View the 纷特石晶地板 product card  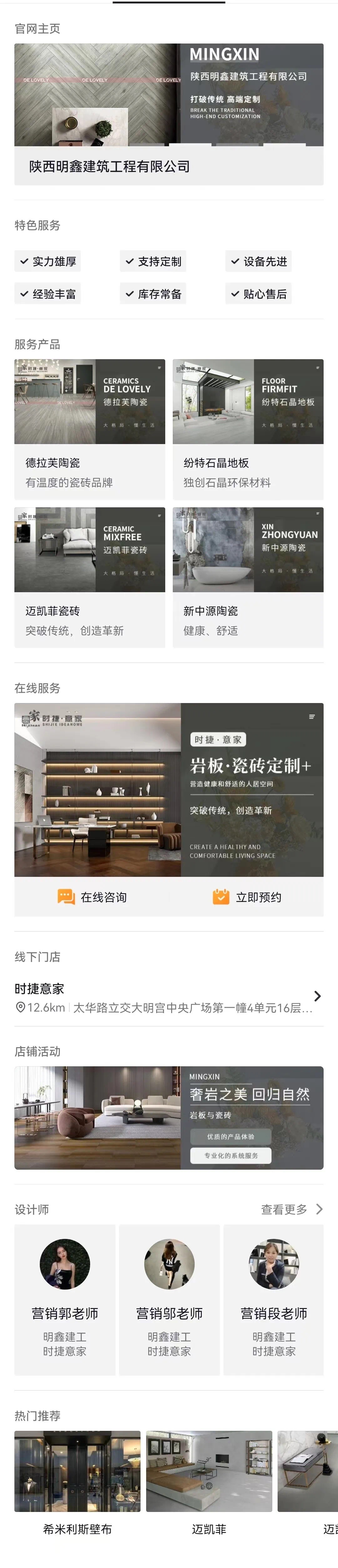pyautogui.click(x=248, y=428)
